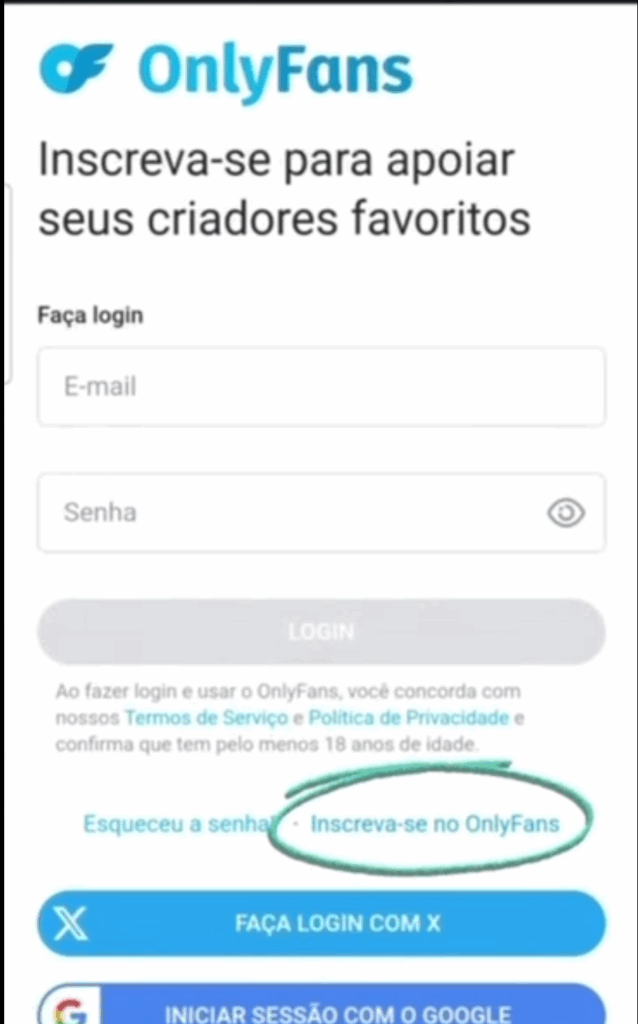Select Faça login com X
Image resolution: width=638 pixels, height=1024 pixels.
[321, 923]
